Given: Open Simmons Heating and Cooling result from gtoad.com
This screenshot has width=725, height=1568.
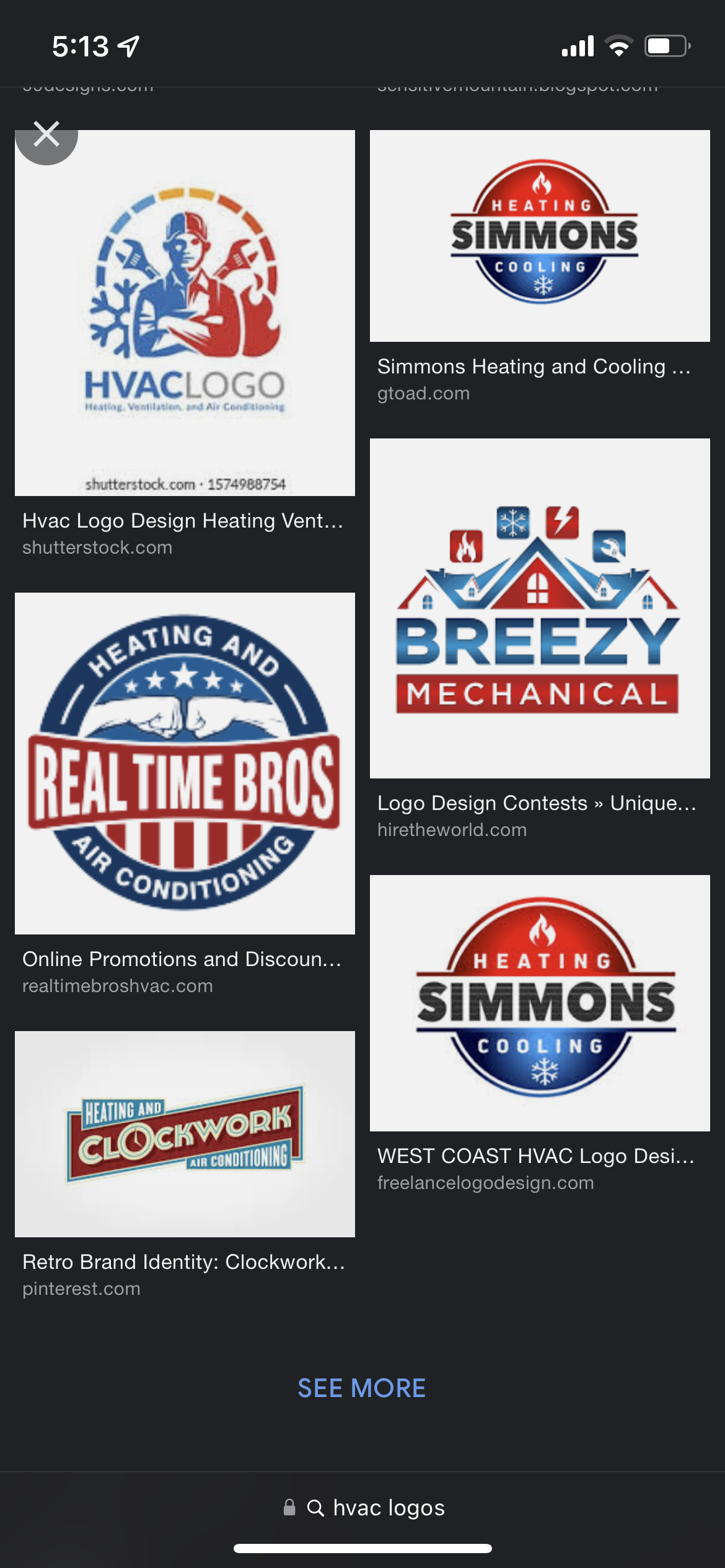Looking at the screenshot, I should (540, 236).
